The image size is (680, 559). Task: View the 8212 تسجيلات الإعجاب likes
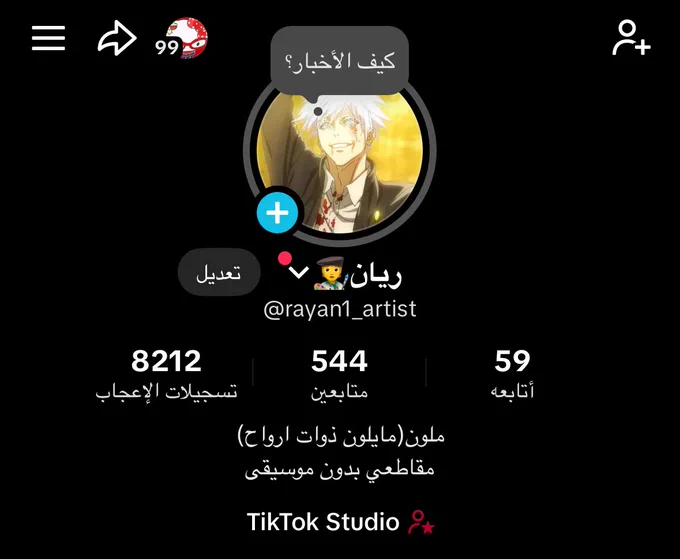click(x=167, y=373)
